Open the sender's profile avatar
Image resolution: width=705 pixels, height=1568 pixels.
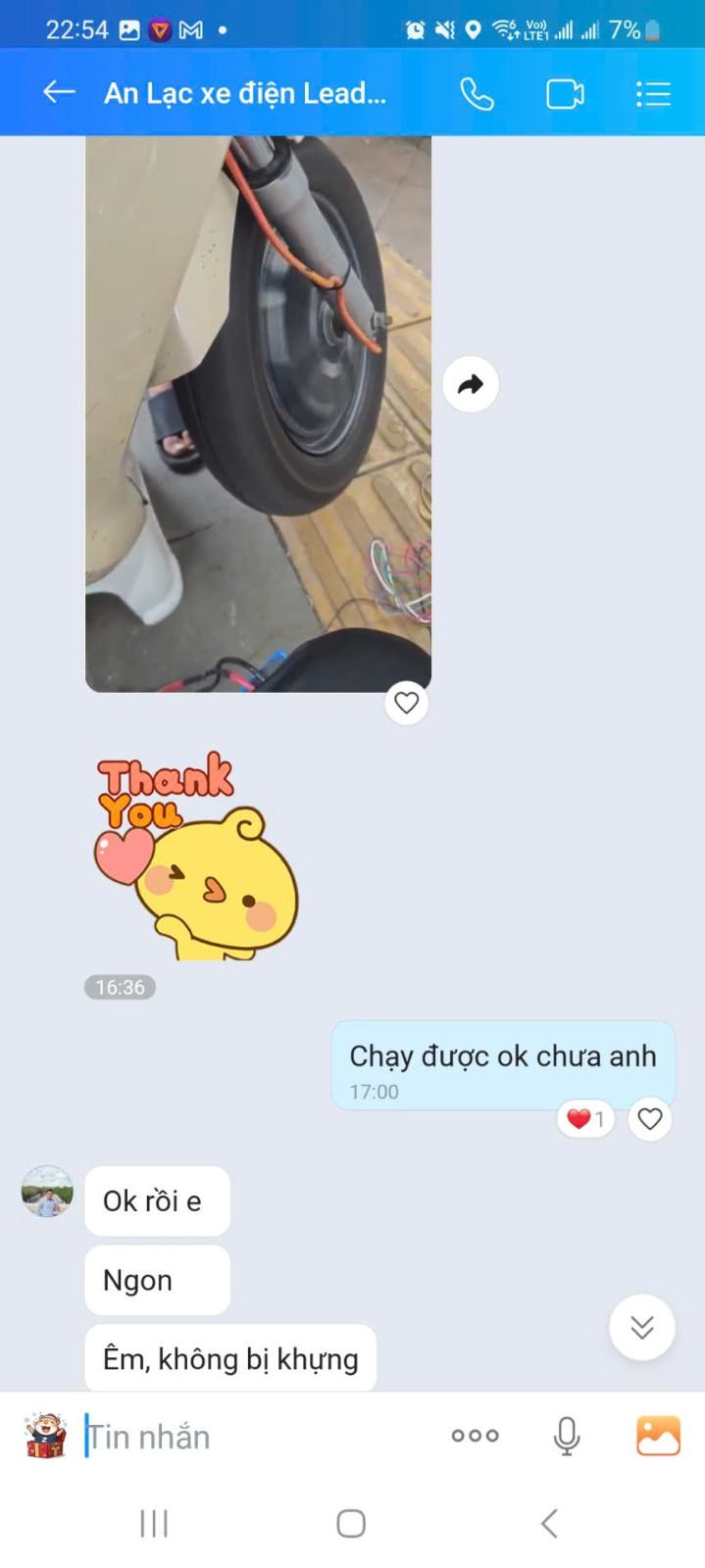click(47, 1192)
